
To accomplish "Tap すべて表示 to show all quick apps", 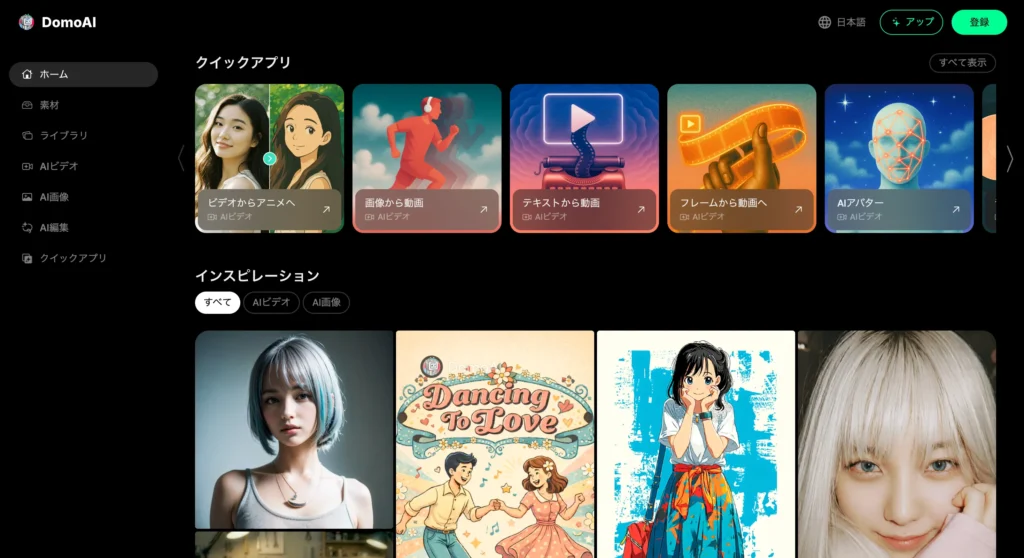I will (x=962, y=63).
